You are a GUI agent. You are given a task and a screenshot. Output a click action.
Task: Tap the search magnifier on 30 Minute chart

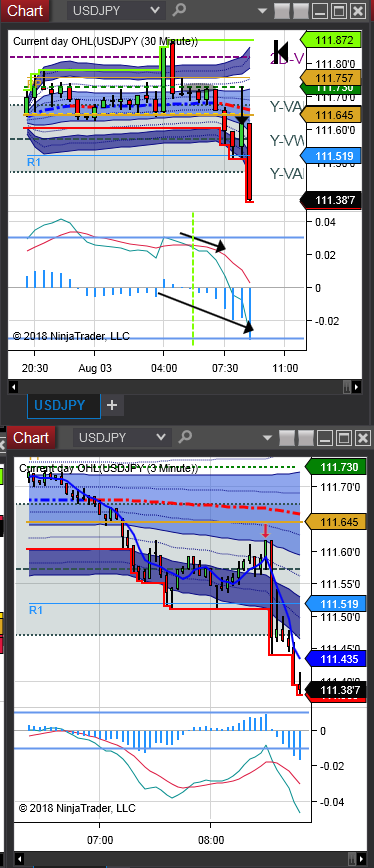click(x=179, y=10)
